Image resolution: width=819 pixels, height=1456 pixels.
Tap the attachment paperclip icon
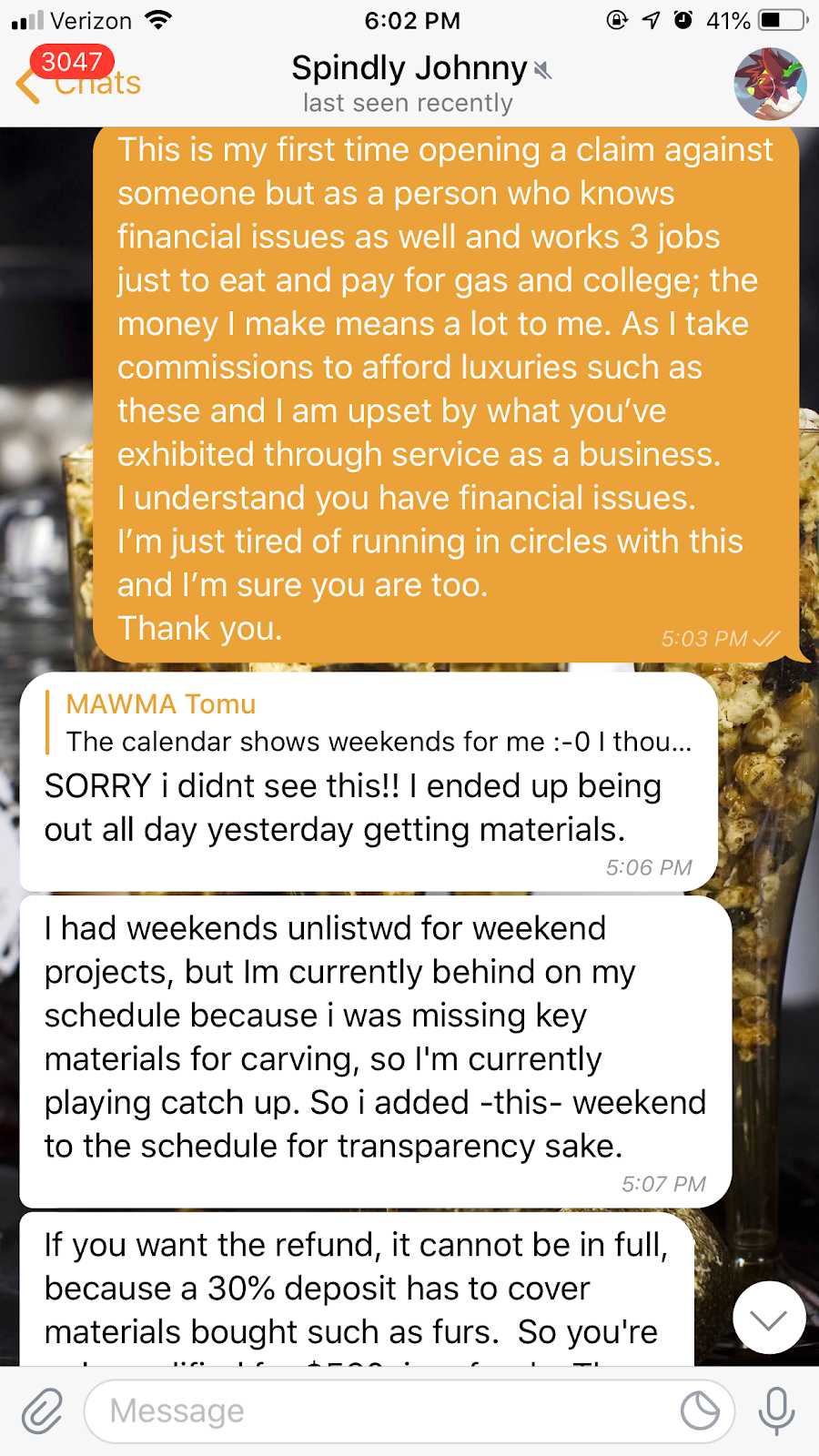pyautogui.click(x=42, y=1411)
